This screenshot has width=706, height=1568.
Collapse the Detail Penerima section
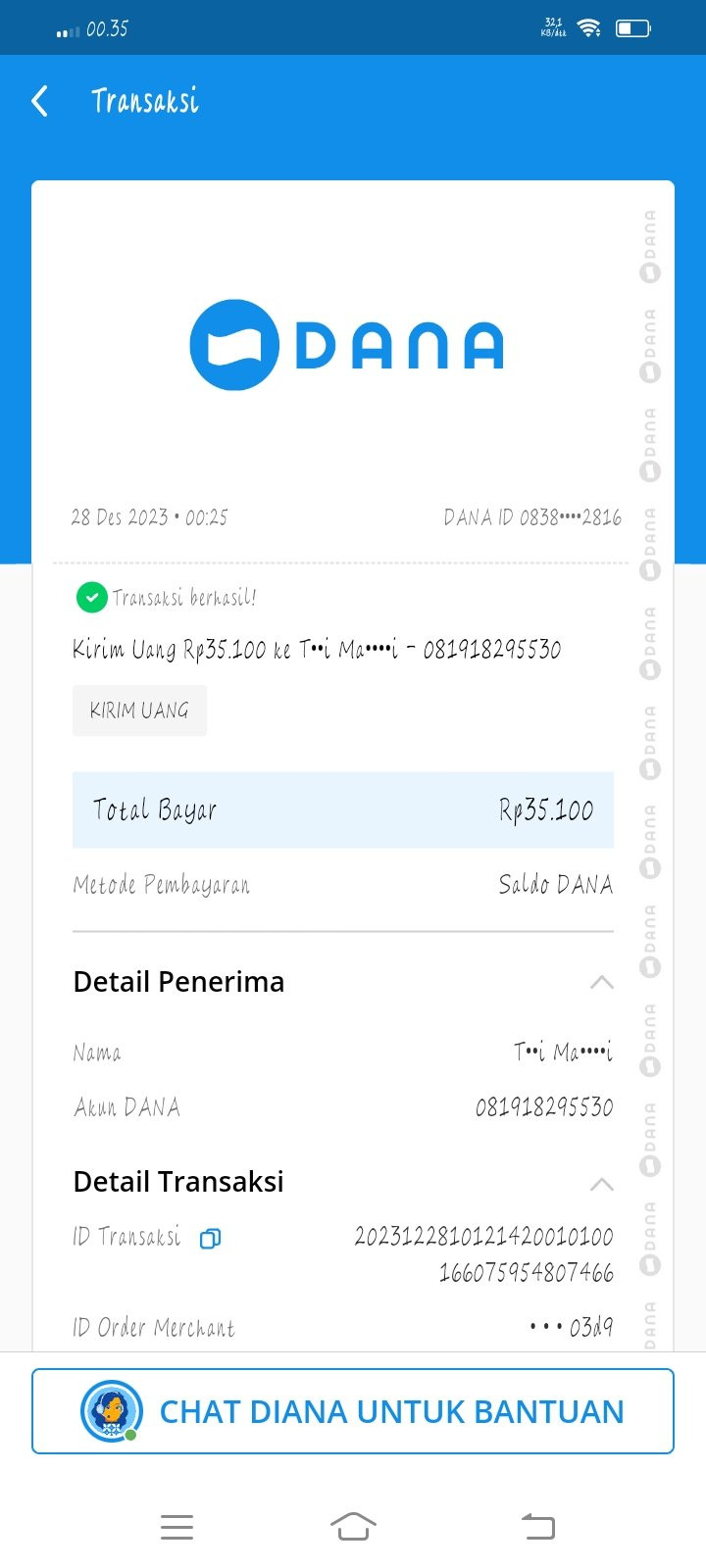(602, 982)
